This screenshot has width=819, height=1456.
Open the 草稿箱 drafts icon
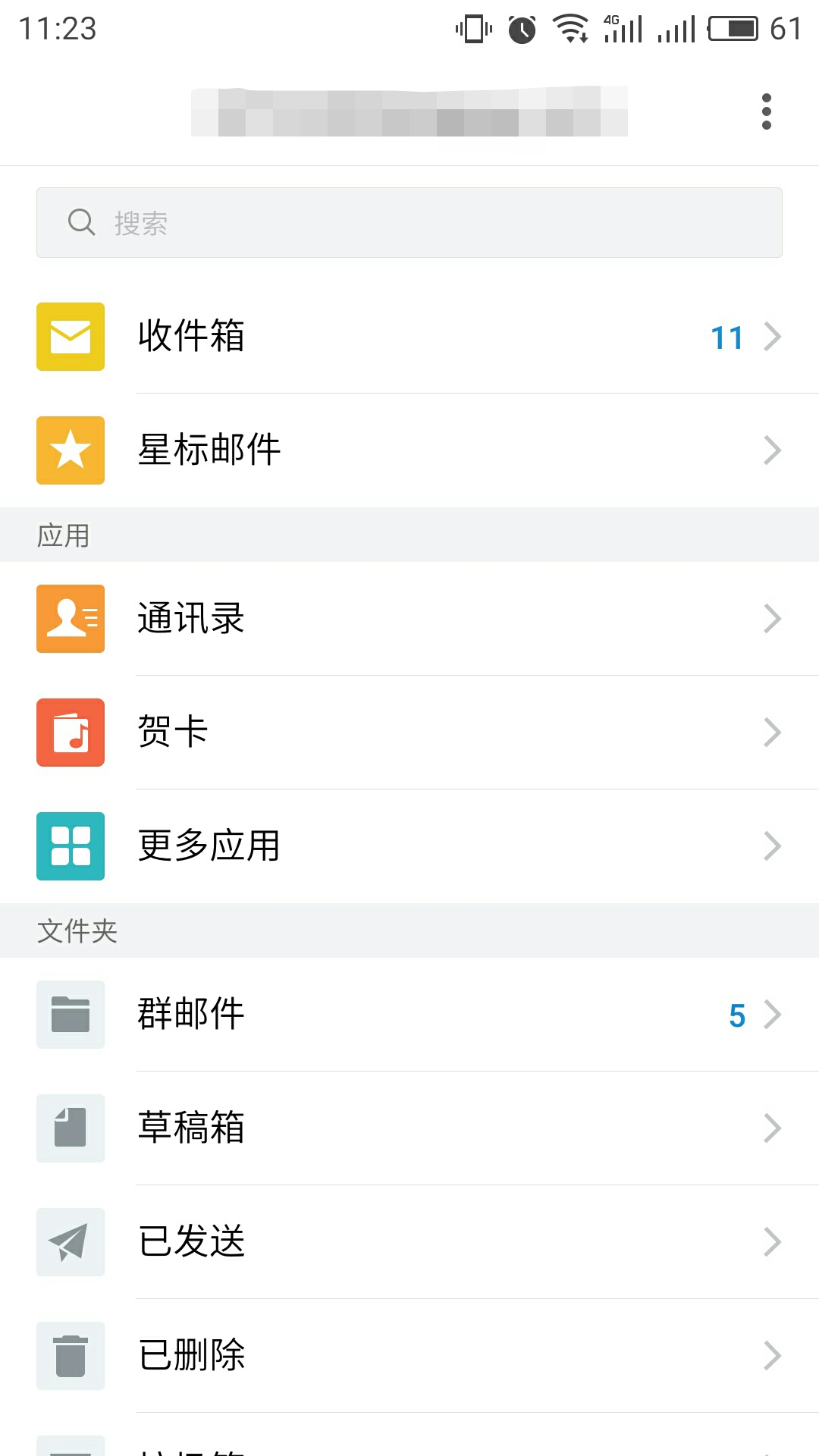pos(70,1128)
